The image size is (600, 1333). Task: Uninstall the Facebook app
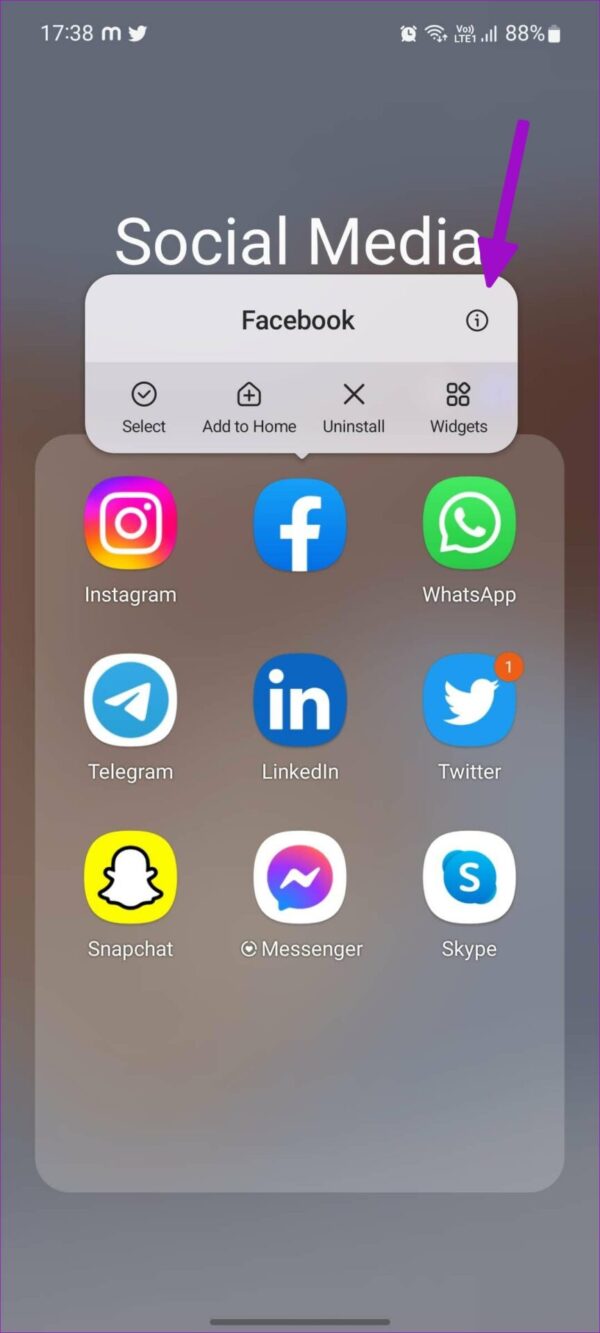pos(354,407)
